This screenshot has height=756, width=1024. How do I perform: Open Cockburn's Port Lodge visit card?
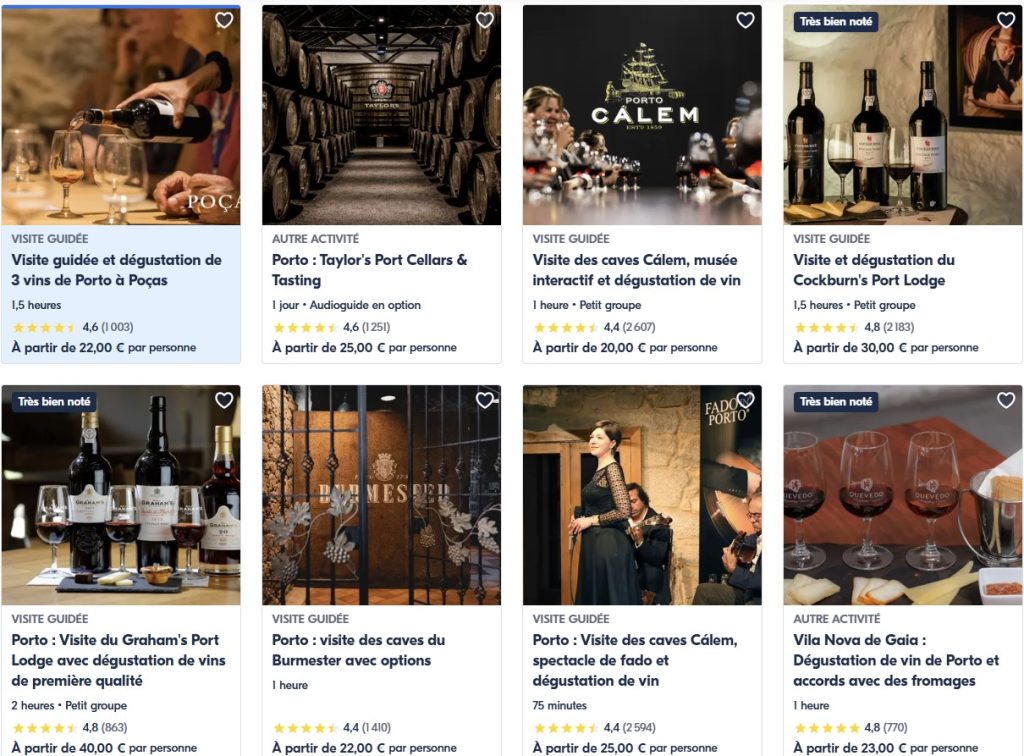coord(874,270)
